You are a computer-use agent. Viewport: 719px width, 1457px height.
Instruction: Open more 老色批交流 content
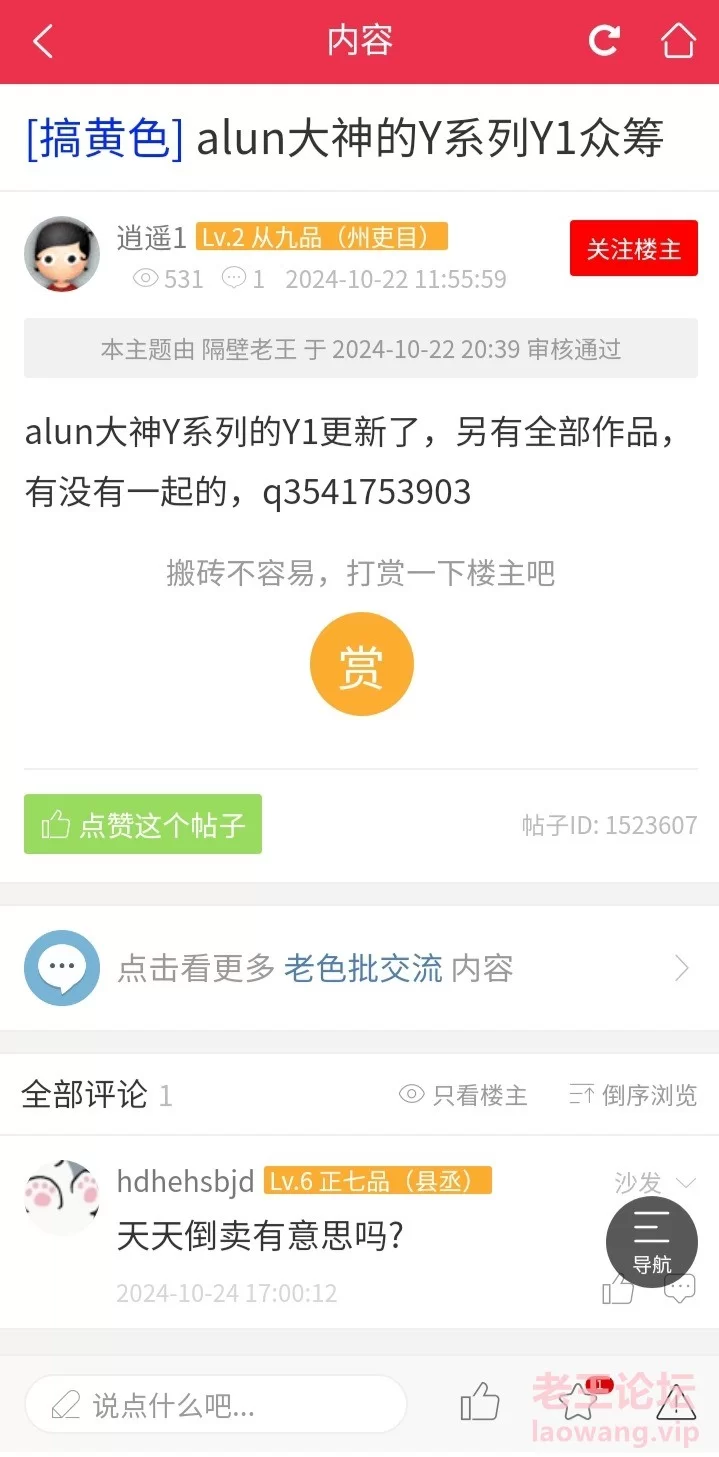360,968
